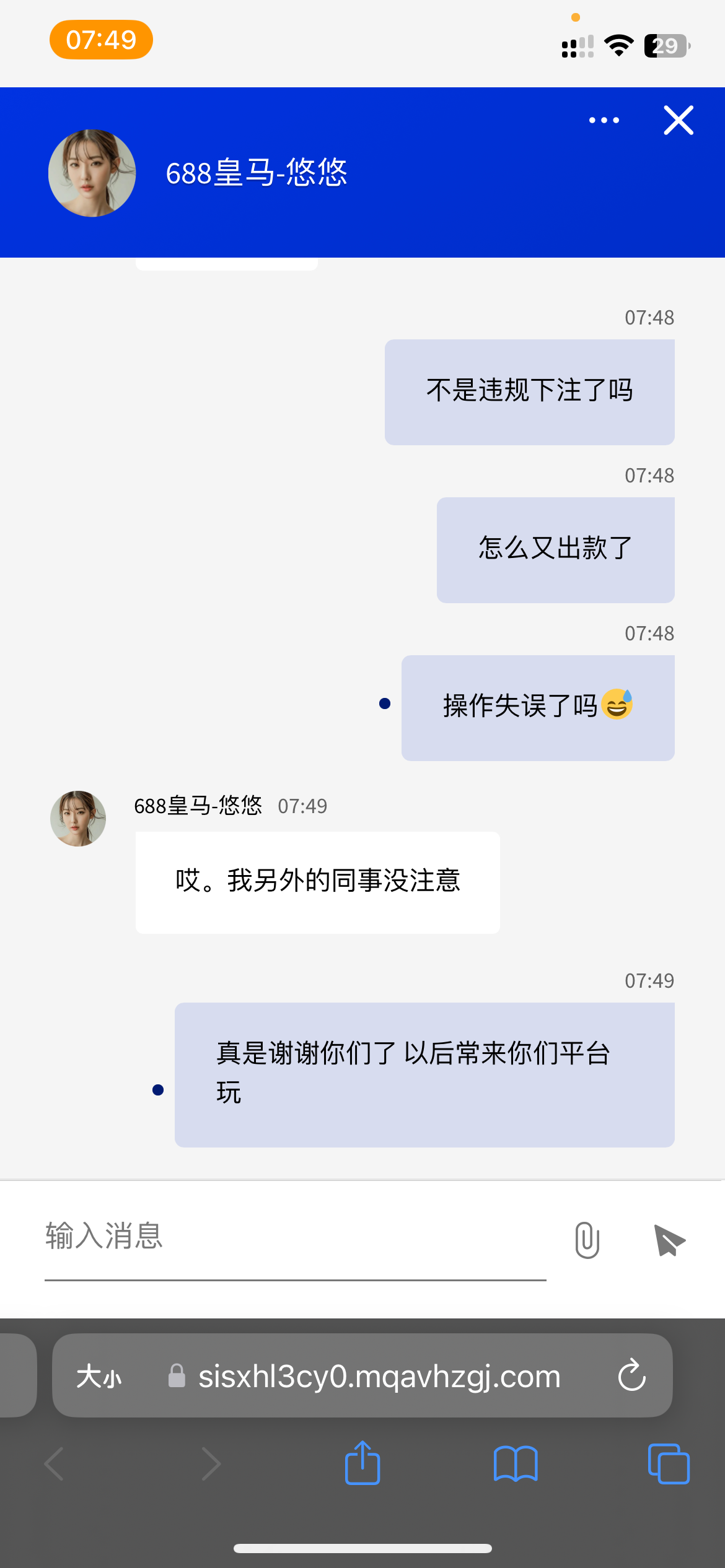This screenshot has width=725, height=1568.
Task: Tap the Safari address bar URL
Action: (379, 1377)
